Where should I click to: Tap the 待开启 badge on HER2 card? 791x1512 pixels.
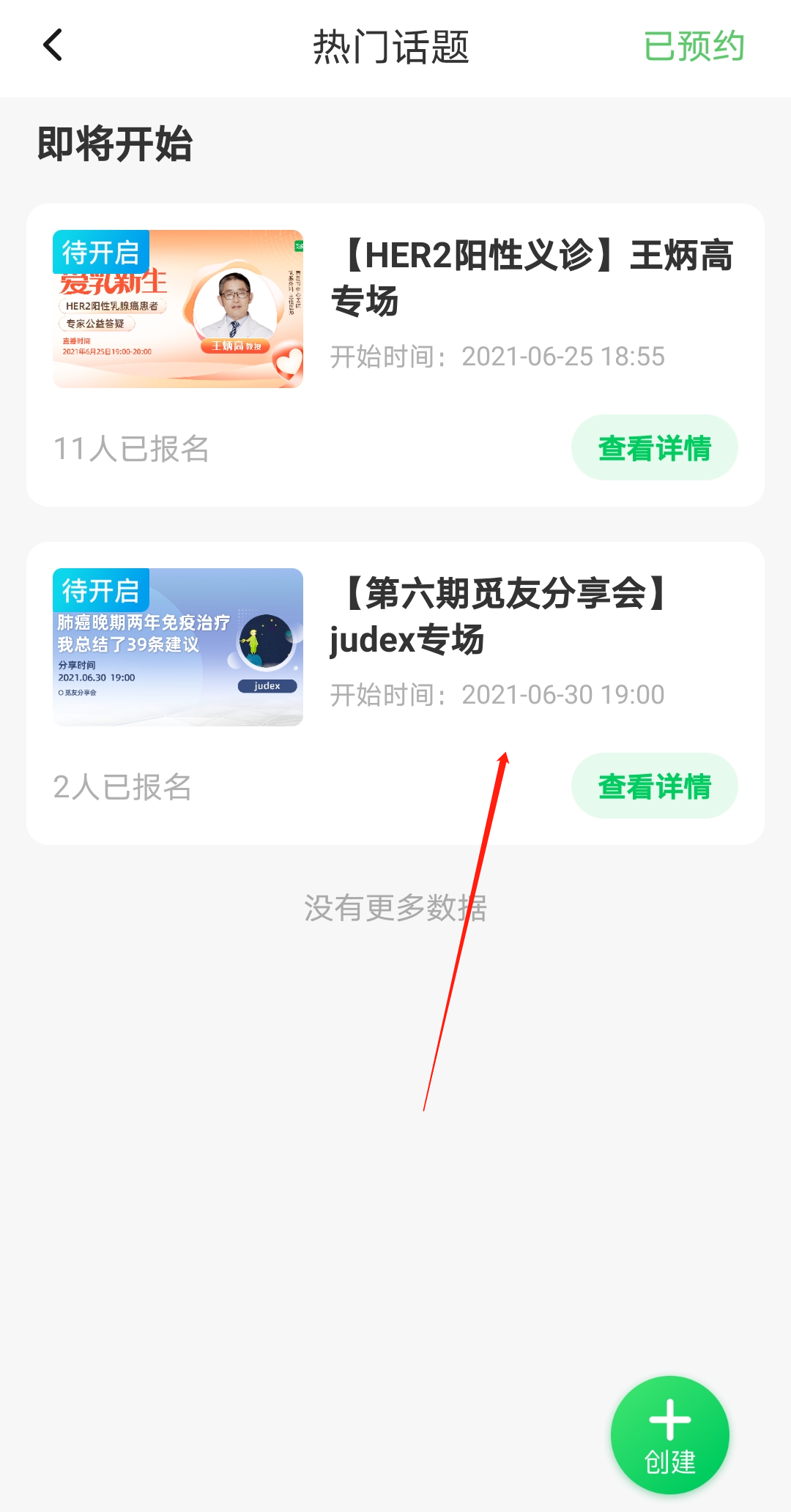[101, 253]
